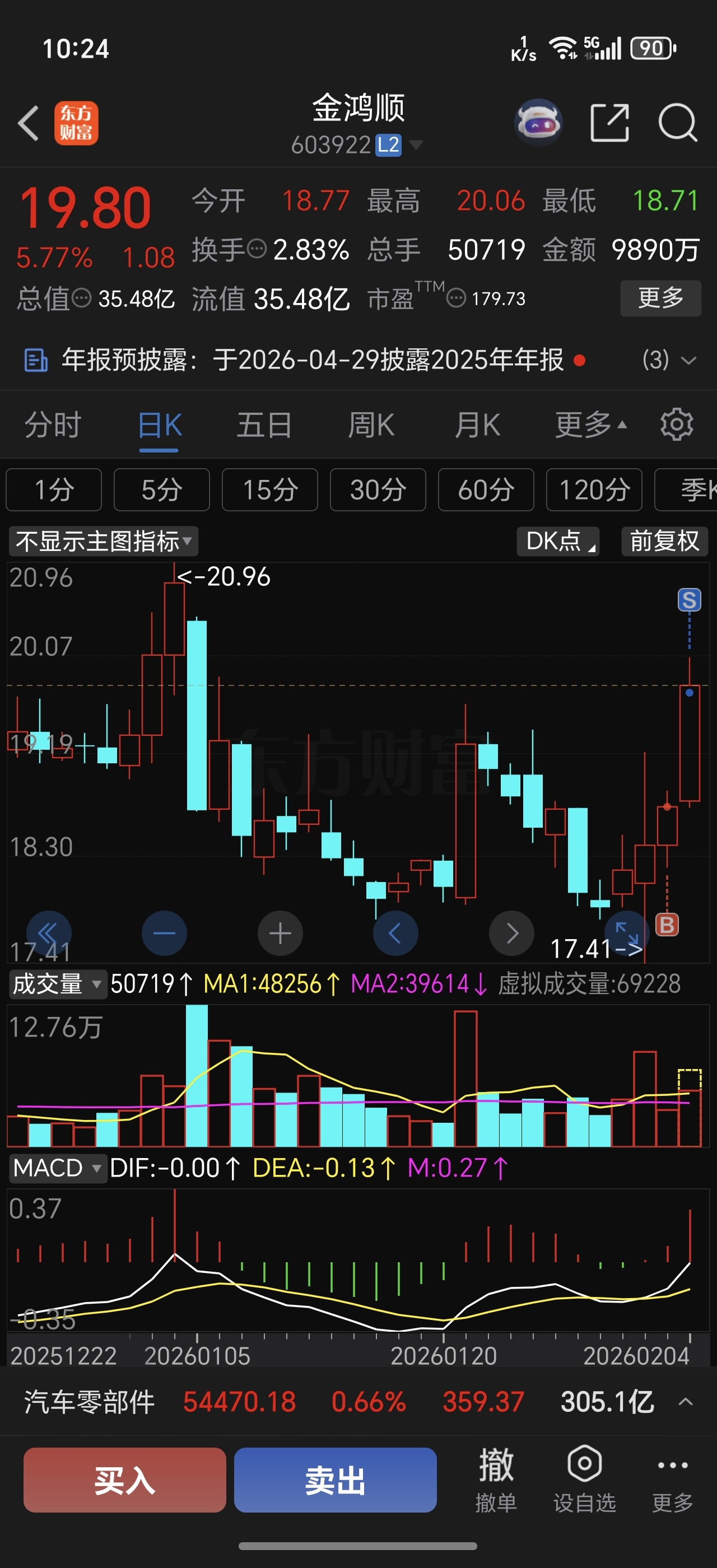The width and height of the screenshot is (717, 1568).
Task: Select the 15分 interval chip
Action: [x=269, y=490]
